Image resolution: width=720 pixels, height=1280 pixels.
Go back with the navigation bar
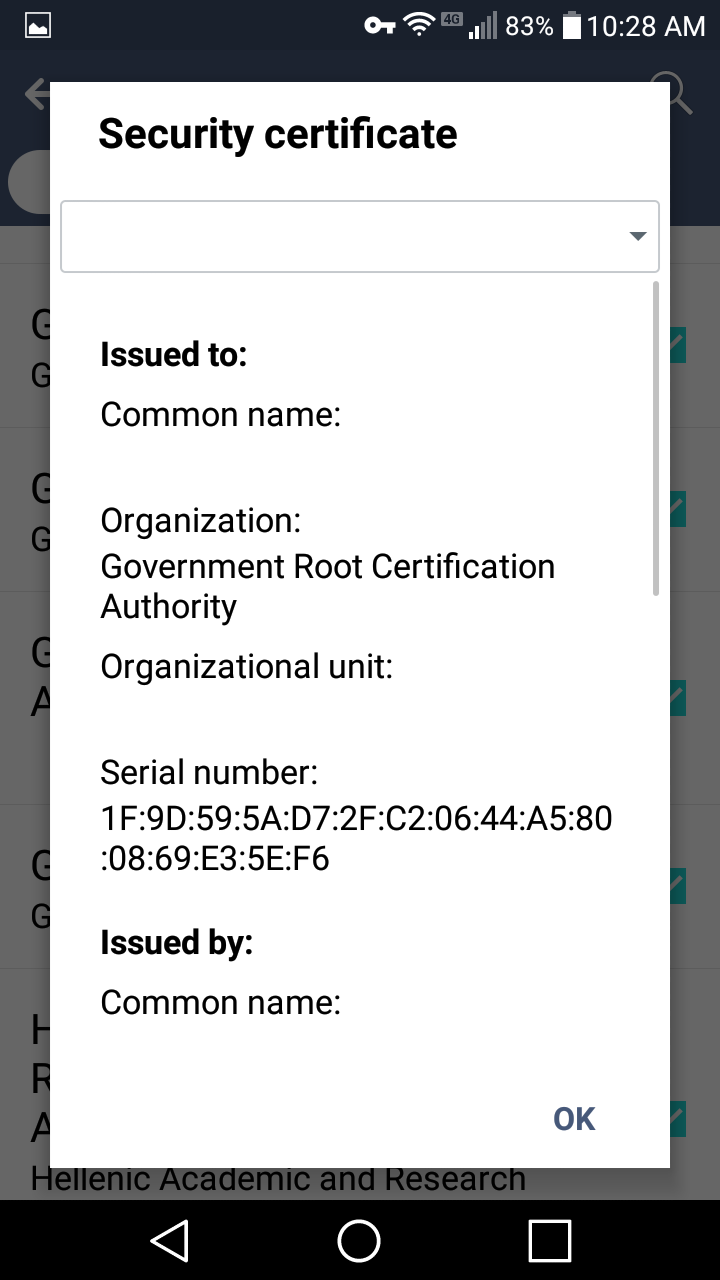coord(169,1240)
